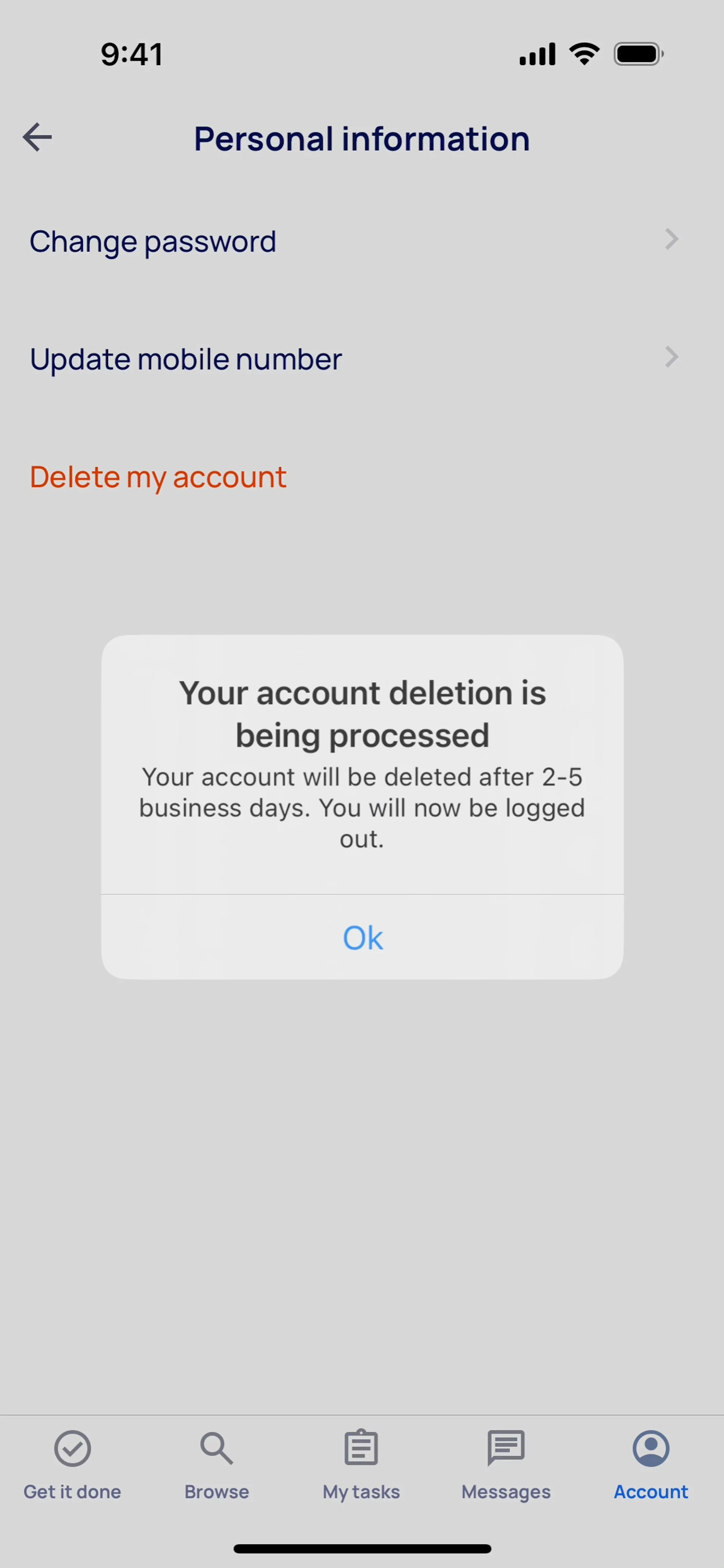Screen dimensions: 724x1568
Task: Confirm the dialog with Ok
Action: point(362,937)
